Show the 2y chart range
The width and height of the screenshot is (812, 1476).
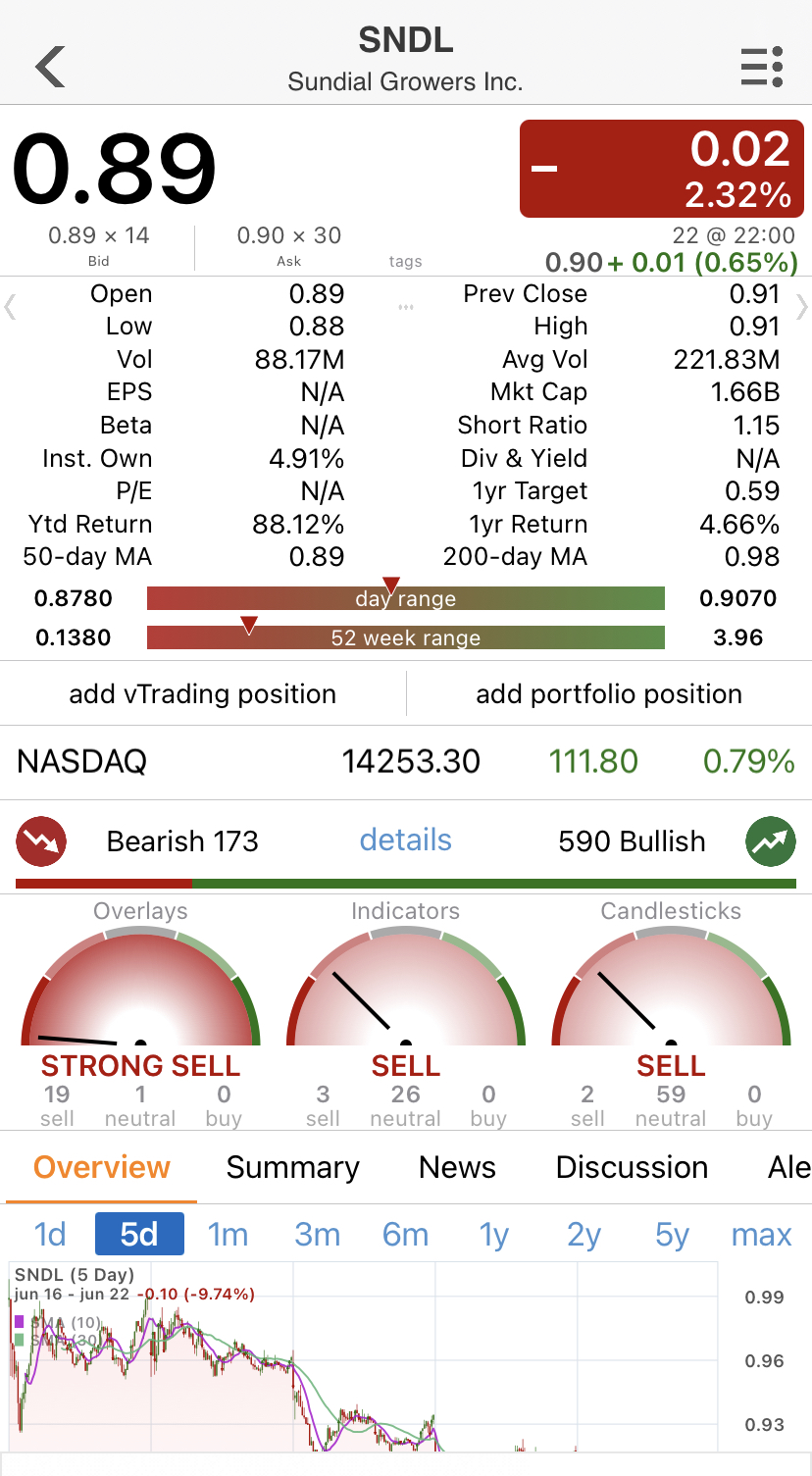(584, 1234)
